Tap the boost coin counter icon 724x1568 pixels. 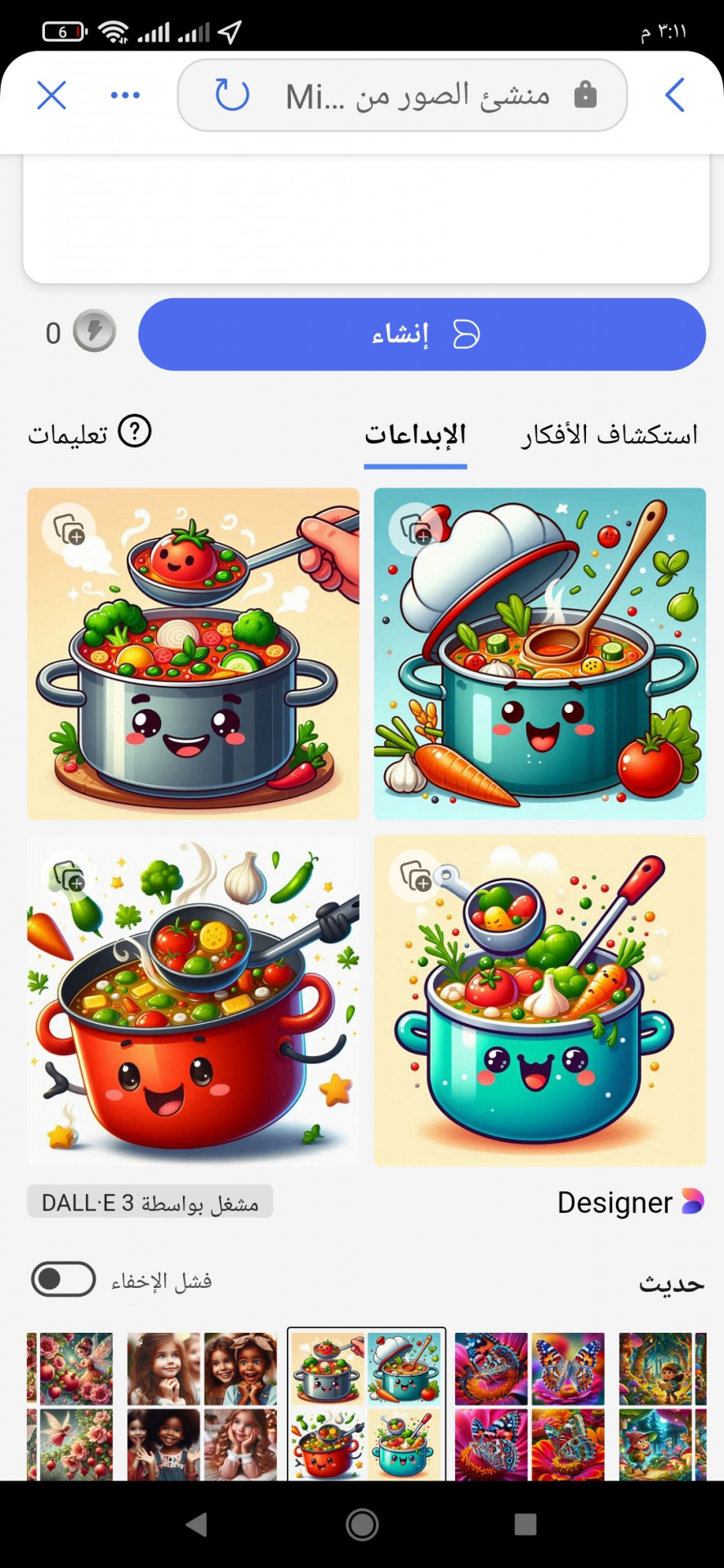coord(94,332)
